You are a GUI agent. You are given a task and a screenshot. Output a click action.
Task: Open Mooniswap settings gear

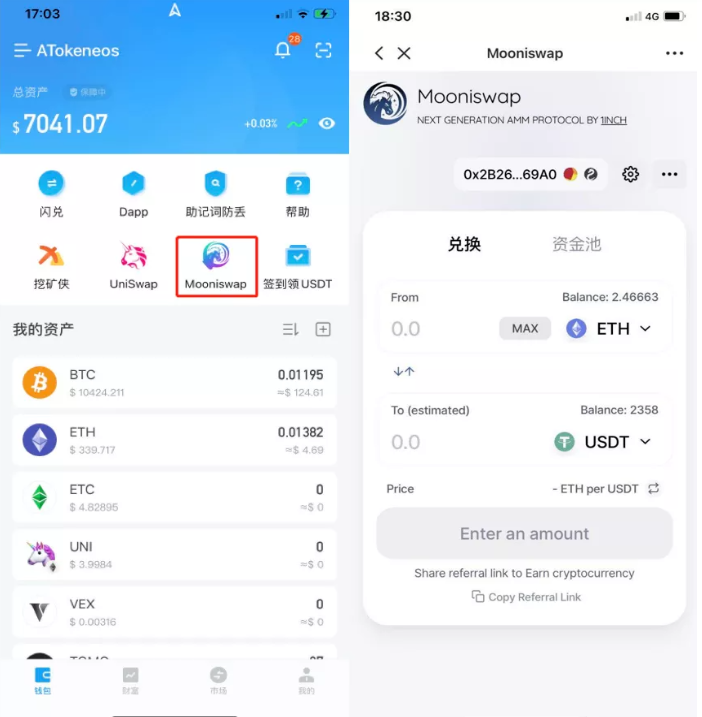coord(630,174)
